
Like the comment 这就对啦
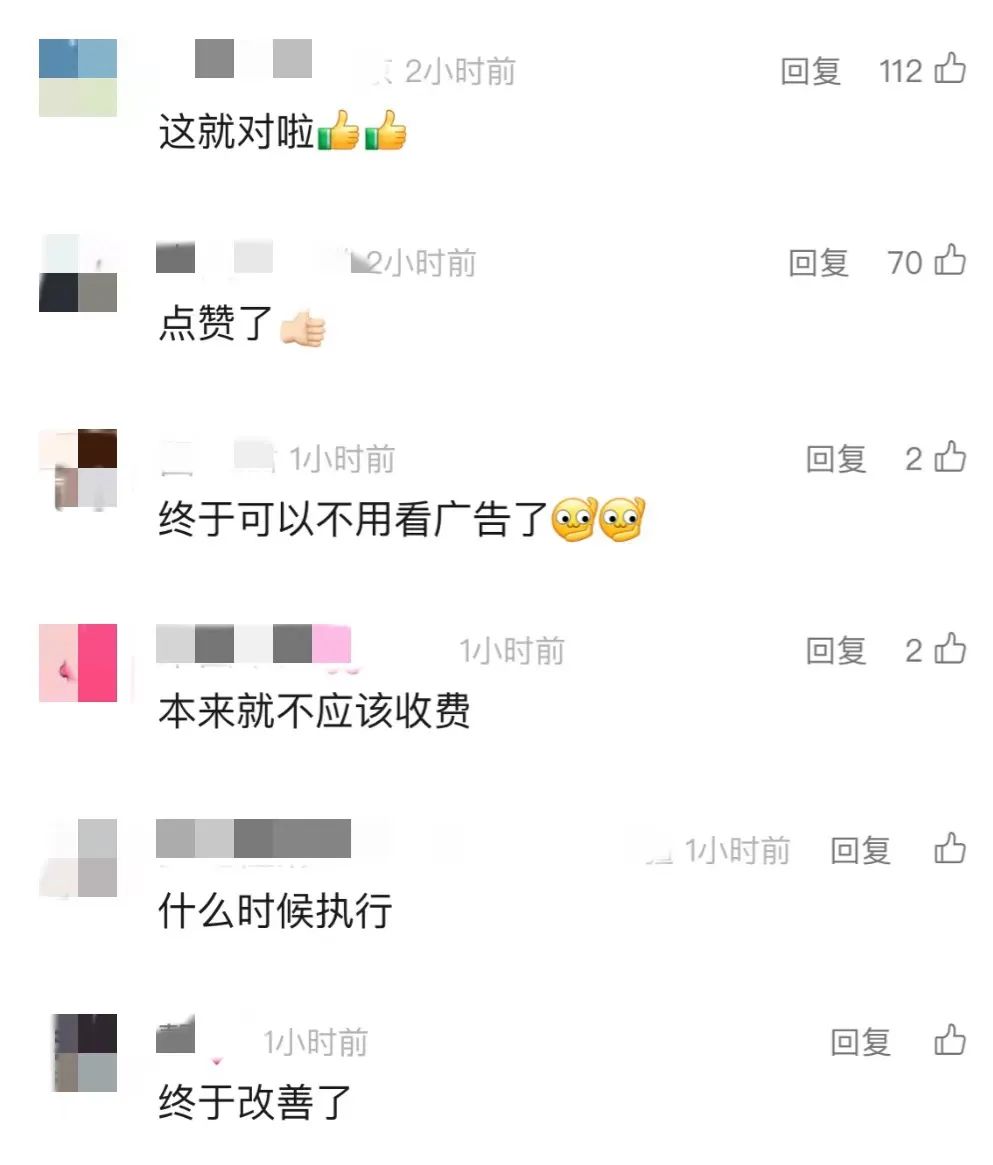(950, 70)
